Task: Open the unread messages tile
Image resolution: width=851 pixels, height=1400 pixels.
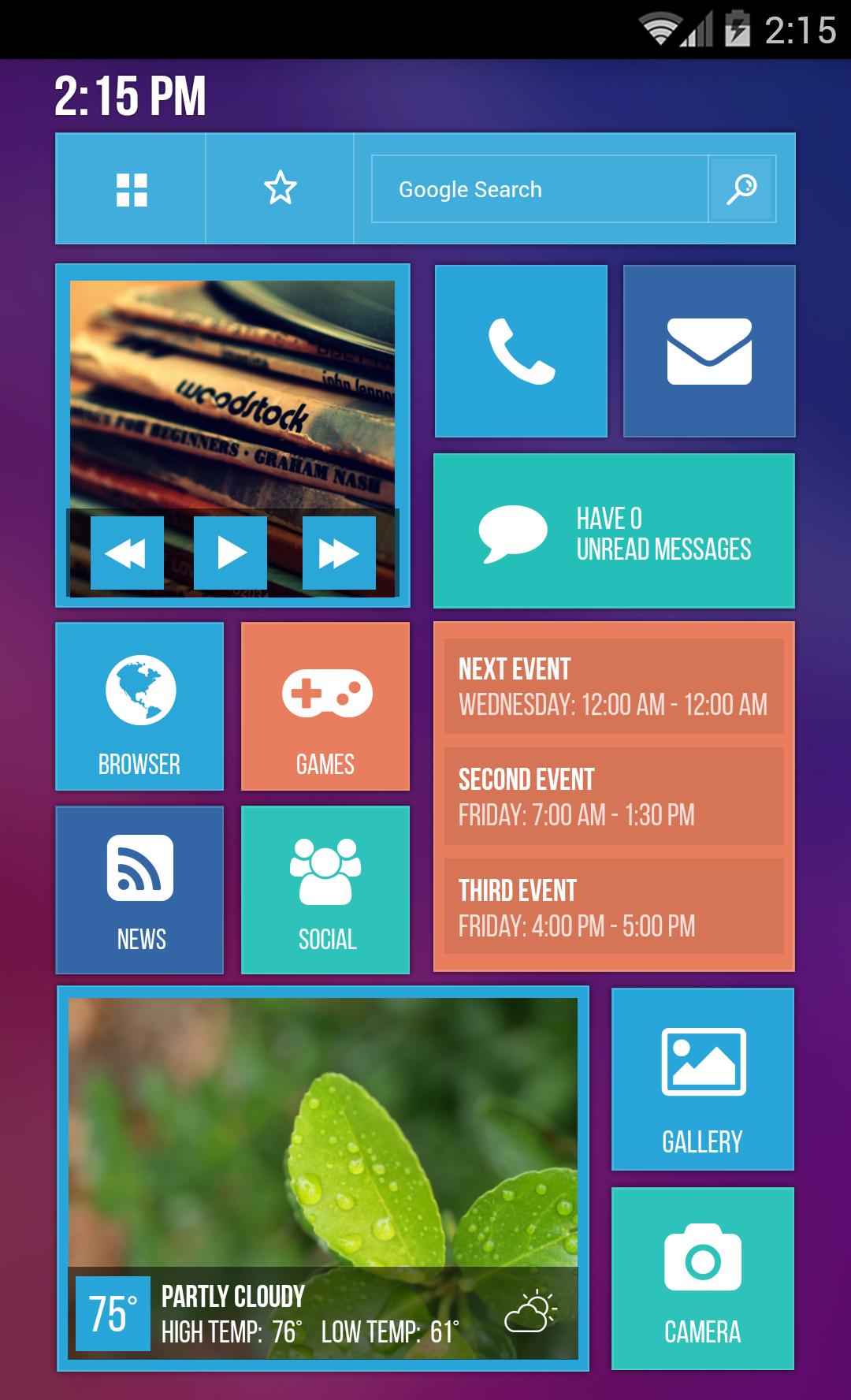Action: pyautogui.click(x=614, y=531)
